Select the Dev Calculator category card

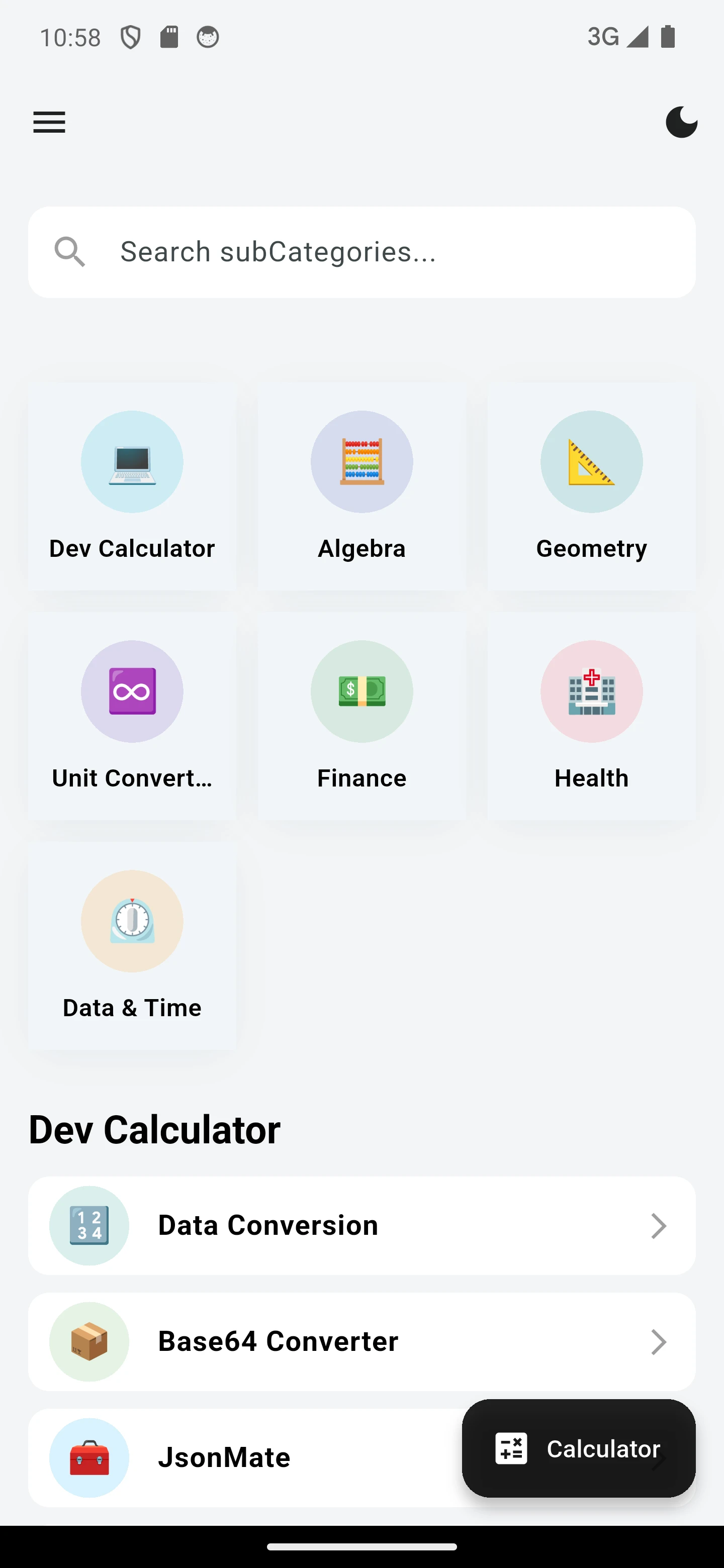(x=132, y=487)
